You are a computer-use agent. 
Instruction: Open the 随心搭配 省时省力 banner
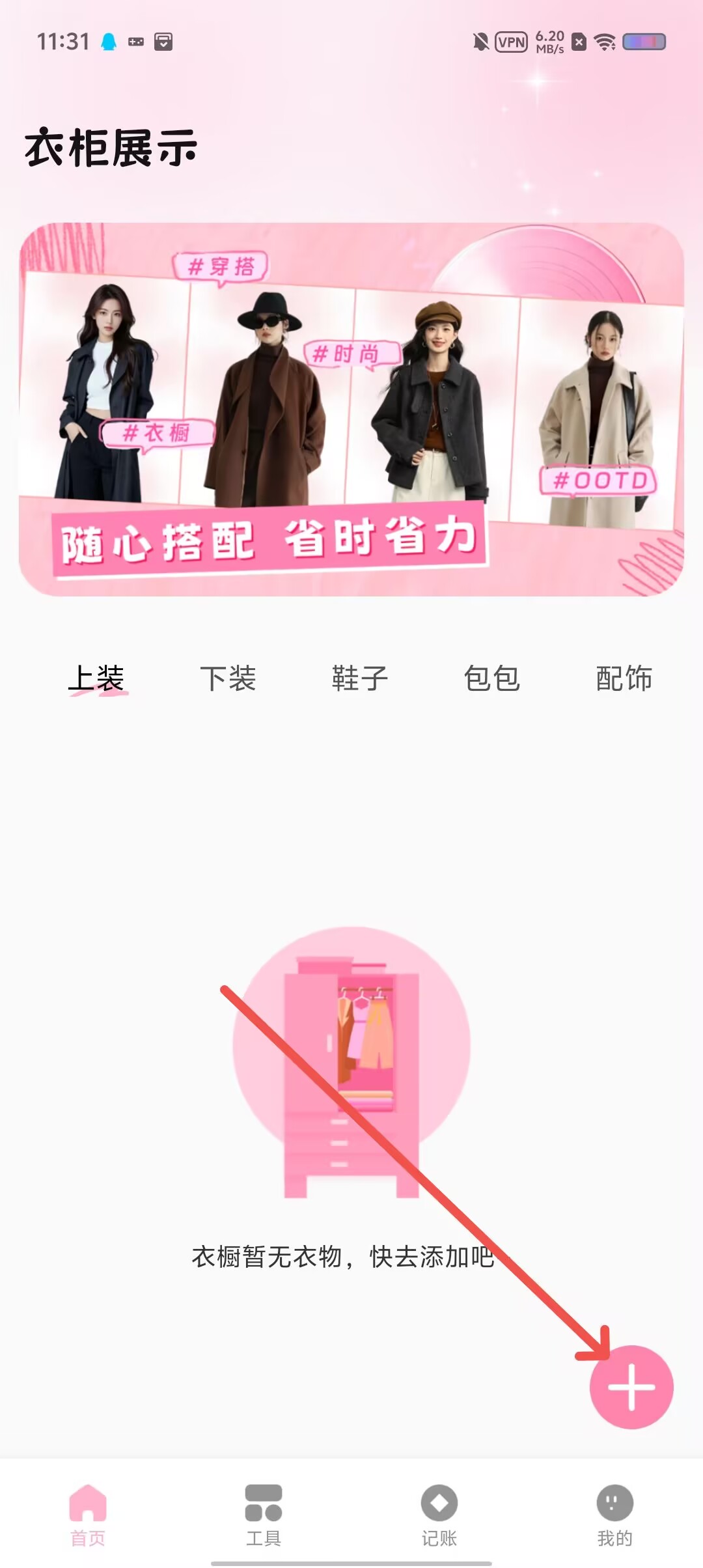pos(351,410)
